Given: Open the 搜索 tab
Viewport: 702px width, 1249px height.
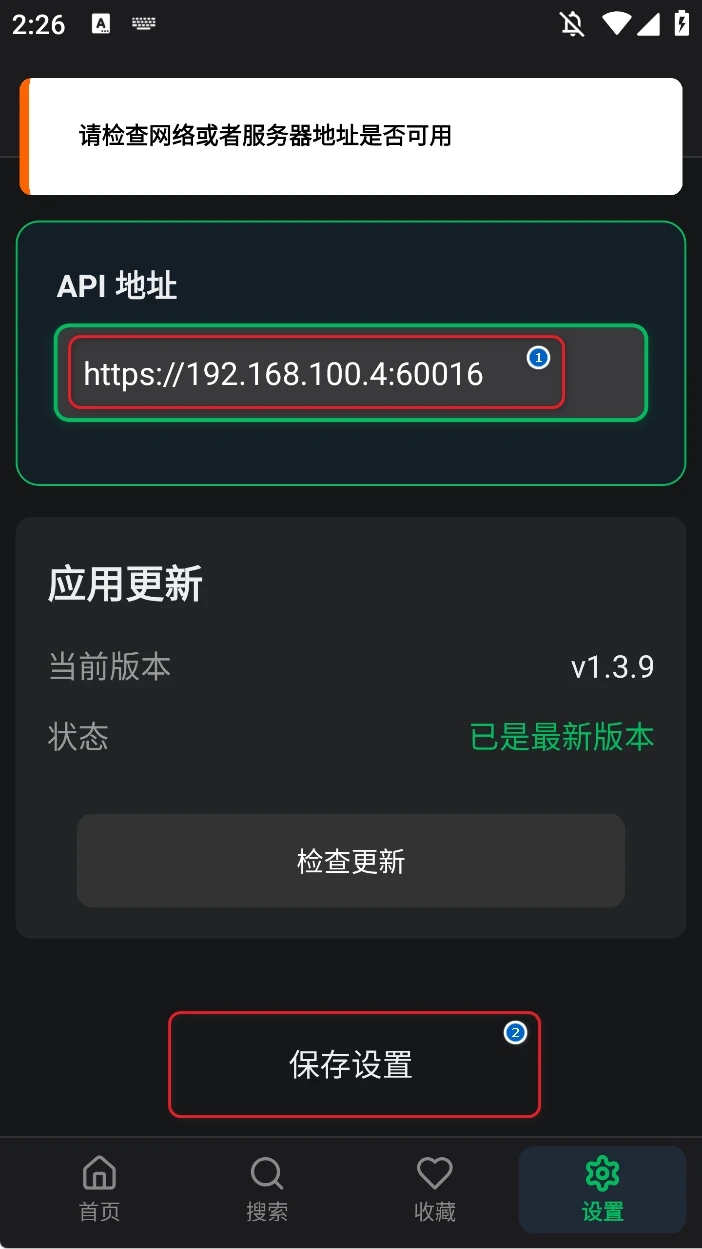Looking at the screenshot, I should (x=267, y=1189).
